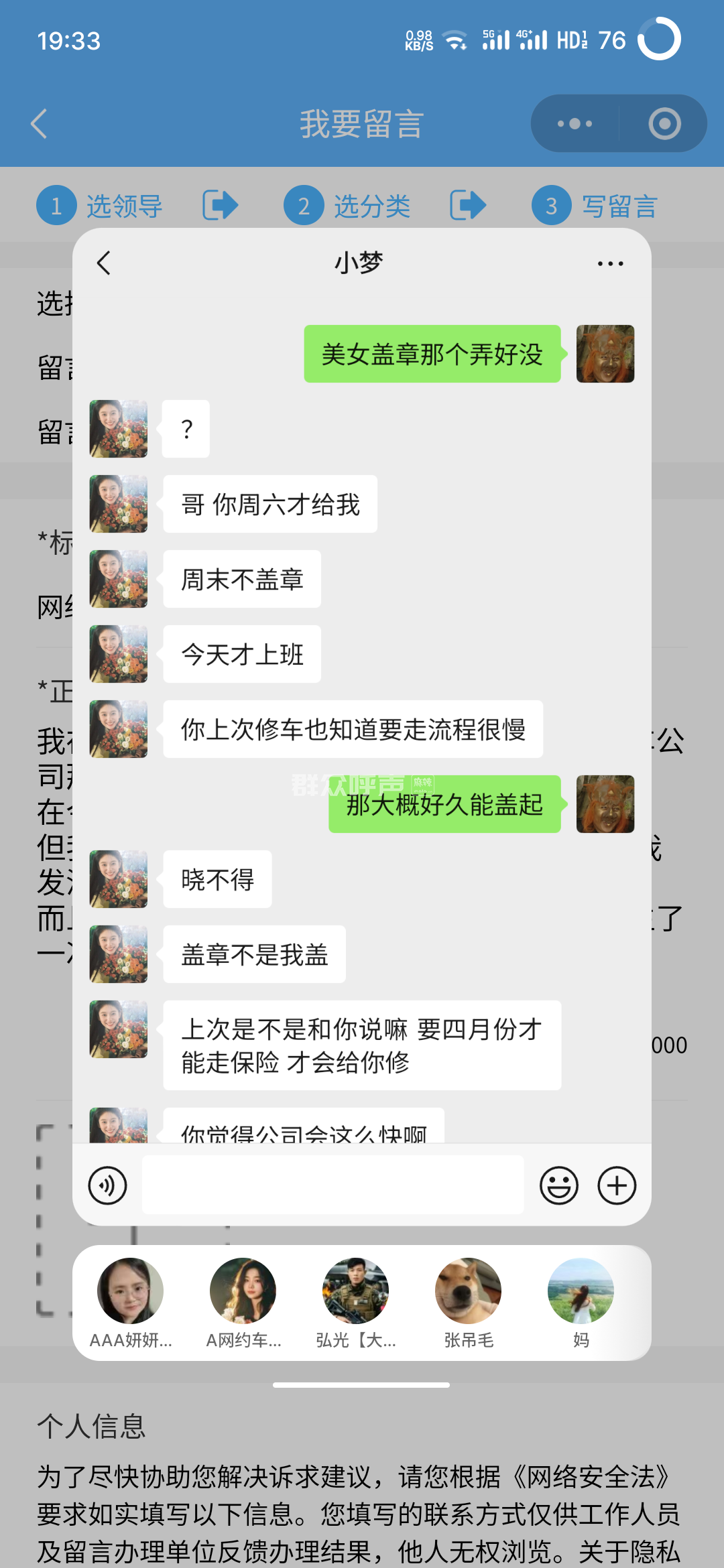Viewport: 724px width, 1568px height.
Task: Forward the image to 张吊毛
Action: [x=468, y=1291]
